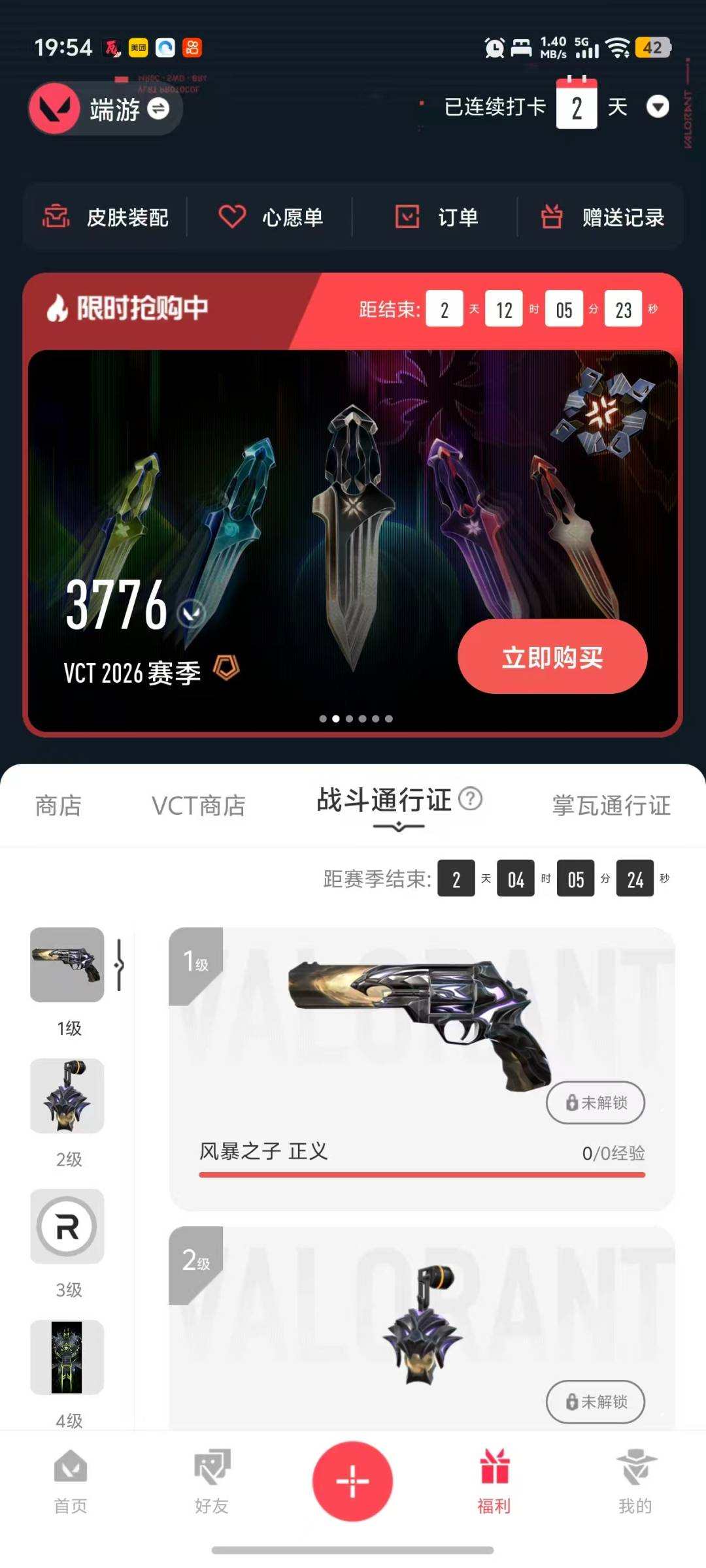Open the VCT商店 tab
706x1568 pixels.
(x=198, y=806)
